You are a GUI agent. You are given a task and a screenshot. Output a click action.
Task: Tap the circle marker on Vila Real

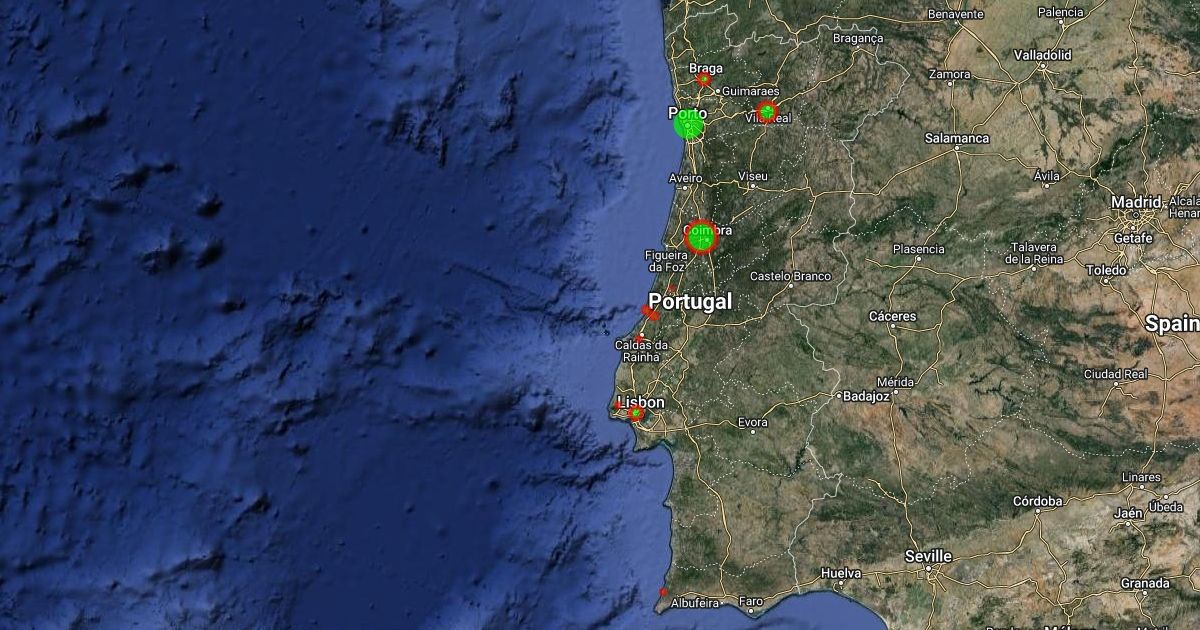tap(767, 111)
